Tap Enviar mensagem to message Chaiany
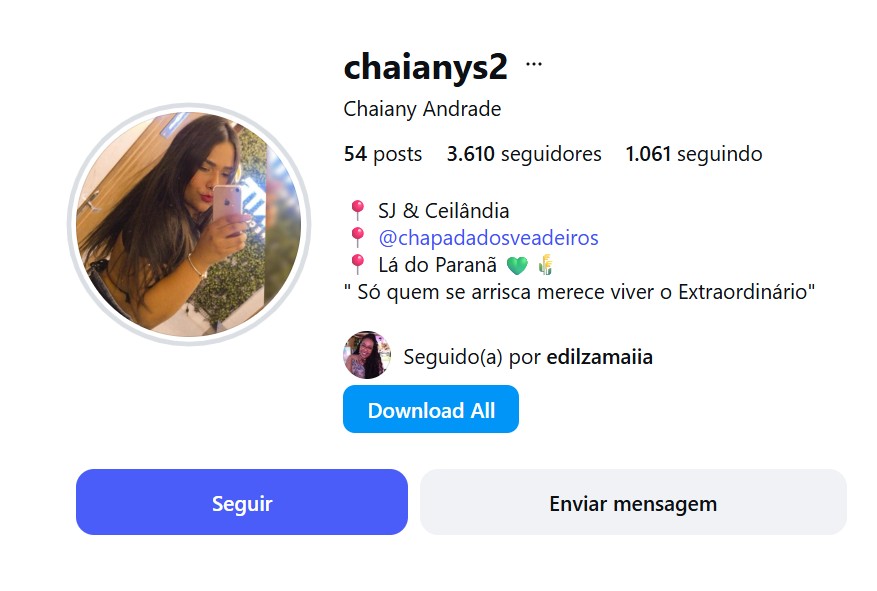 tap(633, 503)
